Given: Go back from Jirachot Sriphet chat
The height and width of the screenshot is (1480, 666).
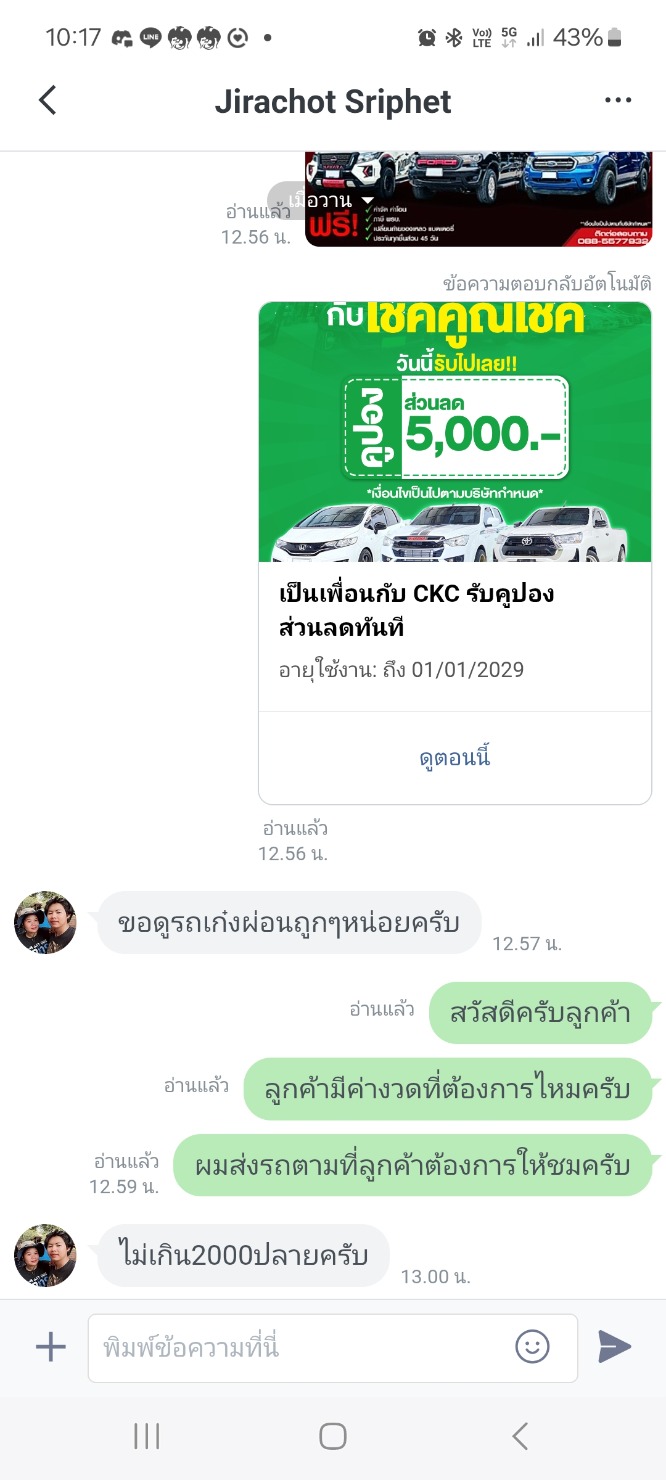Looking at the screenshot, I should pyautogui.click(x=47, y=100).
